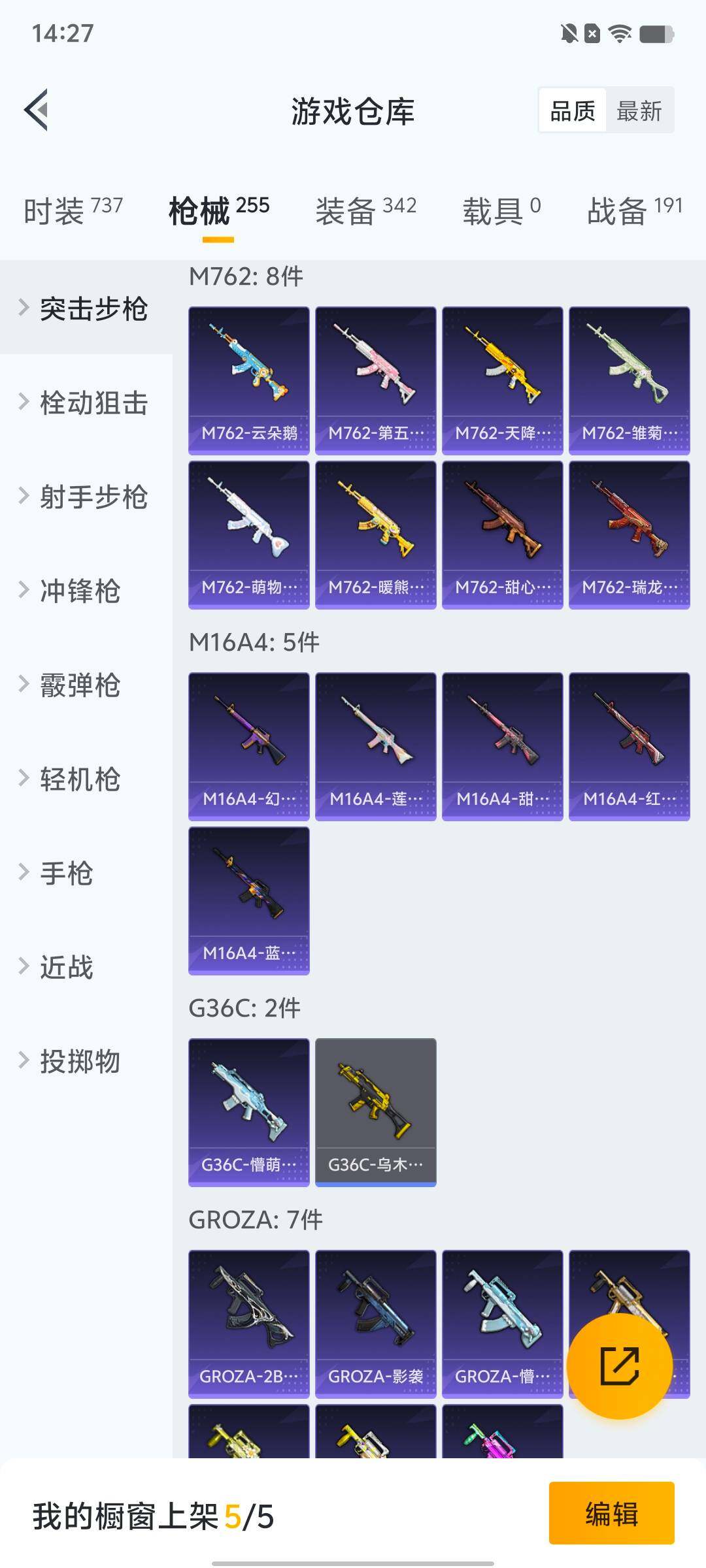
Task: Tap the bottom home indicator bar
Action: (353, 1560)
